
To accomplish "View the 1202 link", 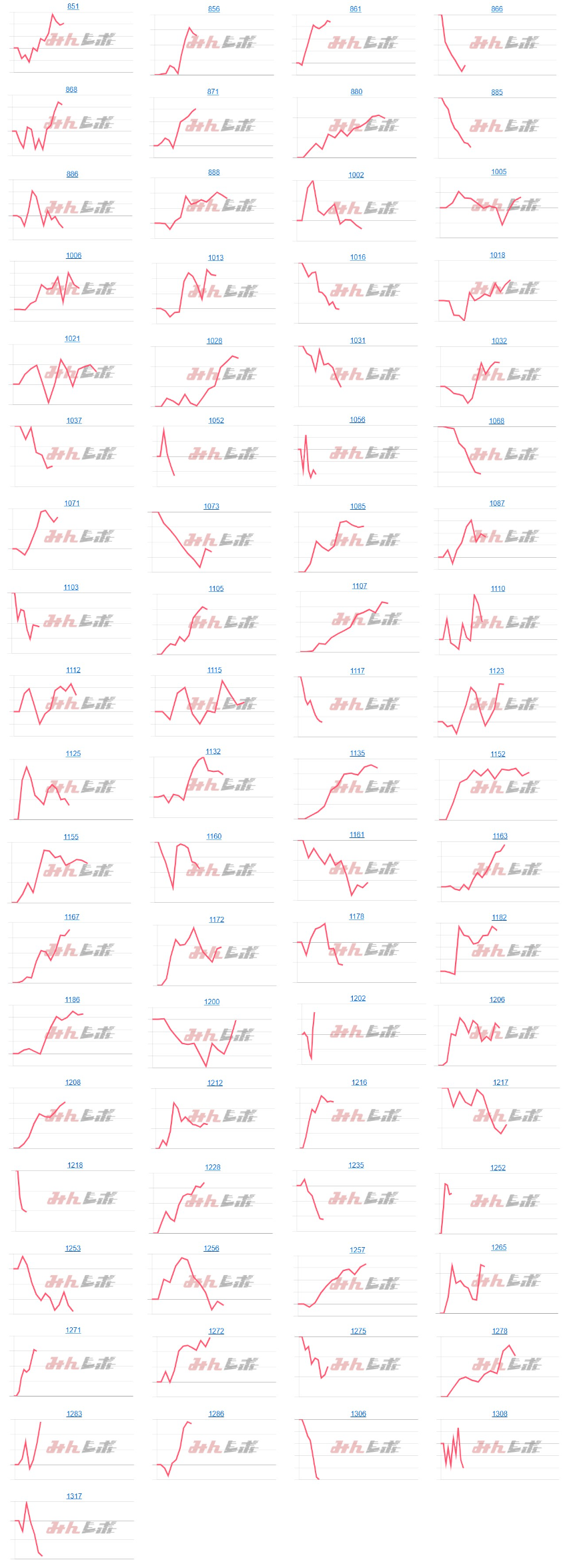I will tap(358, 999).
